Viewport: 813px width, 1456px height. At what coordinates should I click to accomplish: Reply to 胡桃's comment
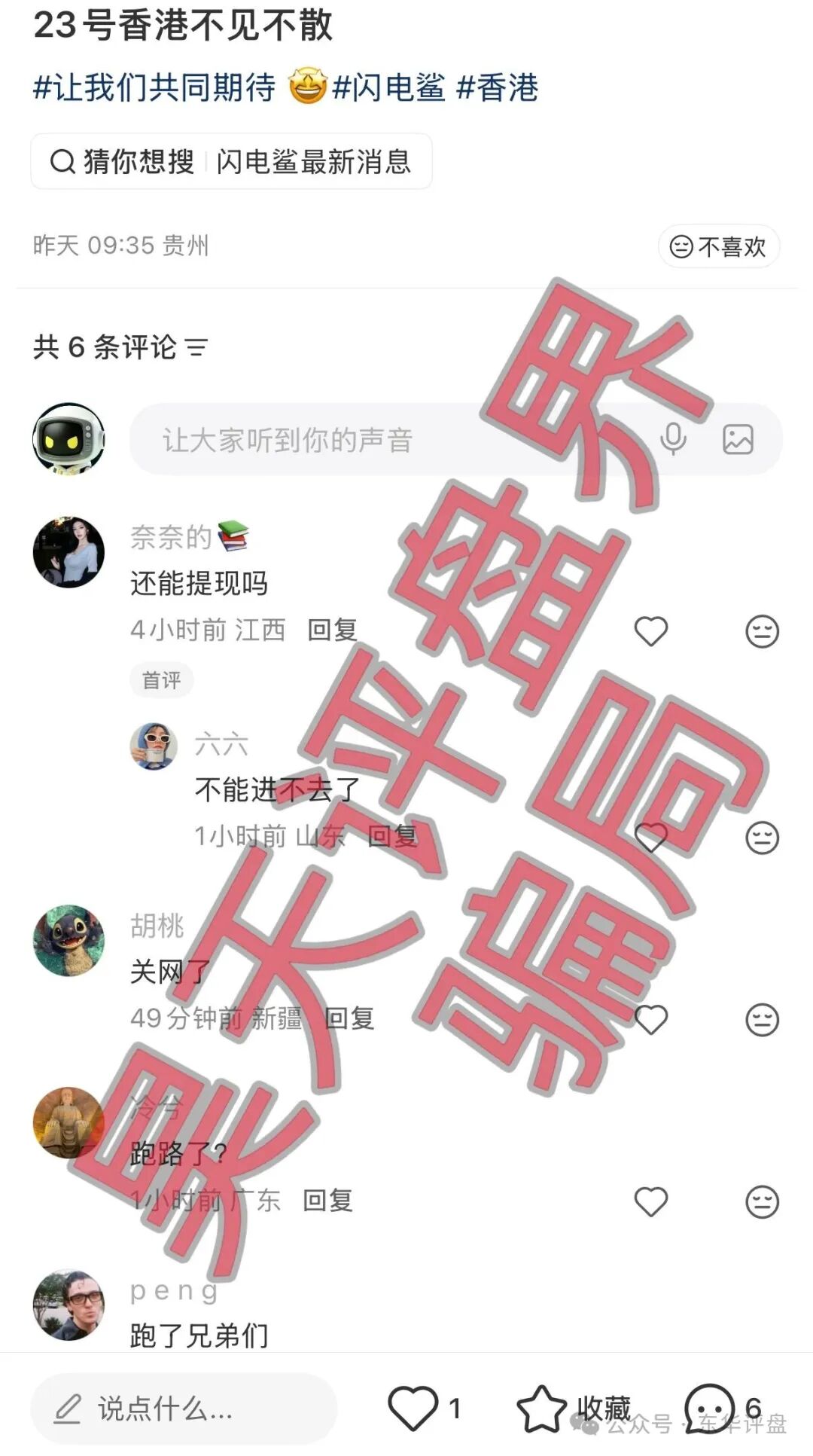pos(349,1018)
